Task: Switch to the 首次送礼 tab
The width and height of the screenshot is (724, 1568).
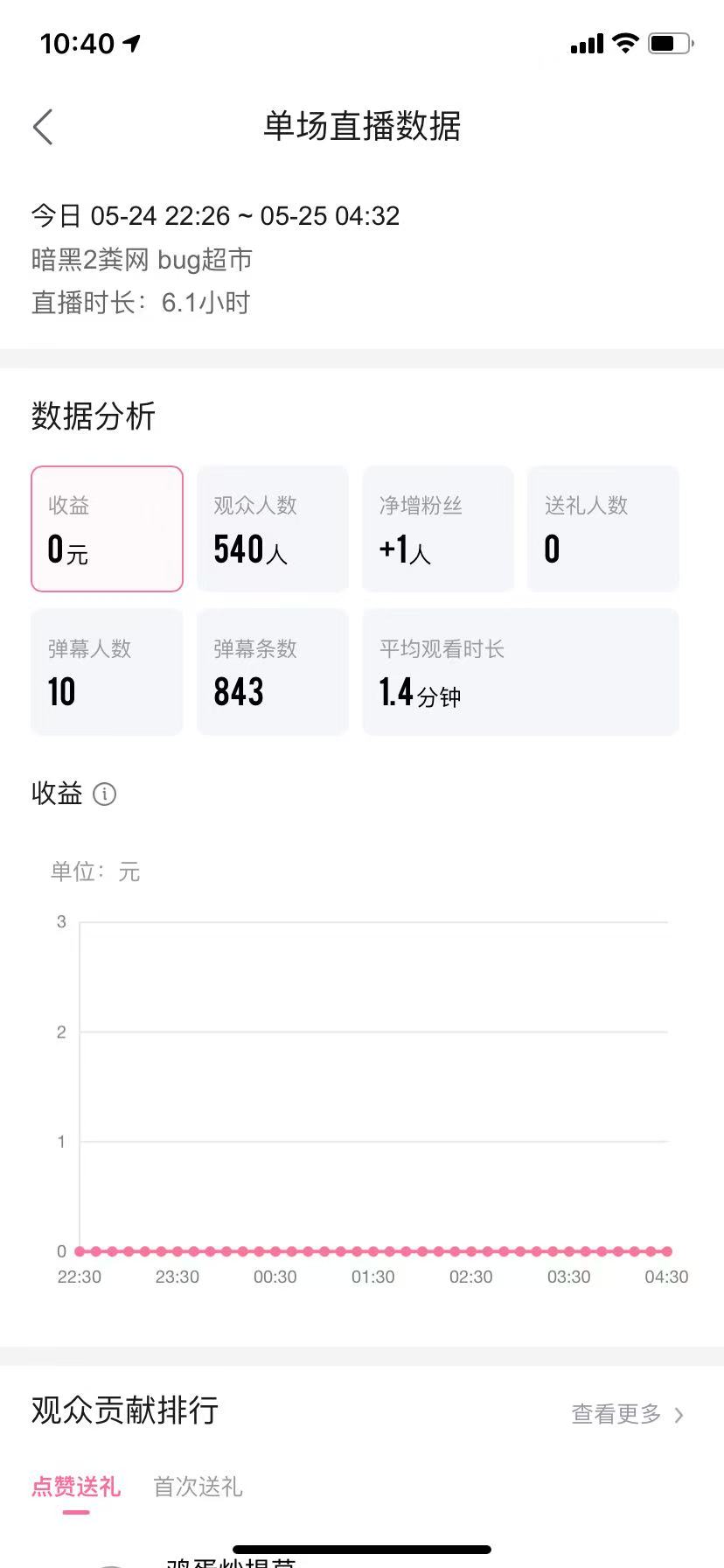Action: pyautogui.click(x=198, y=1487)
